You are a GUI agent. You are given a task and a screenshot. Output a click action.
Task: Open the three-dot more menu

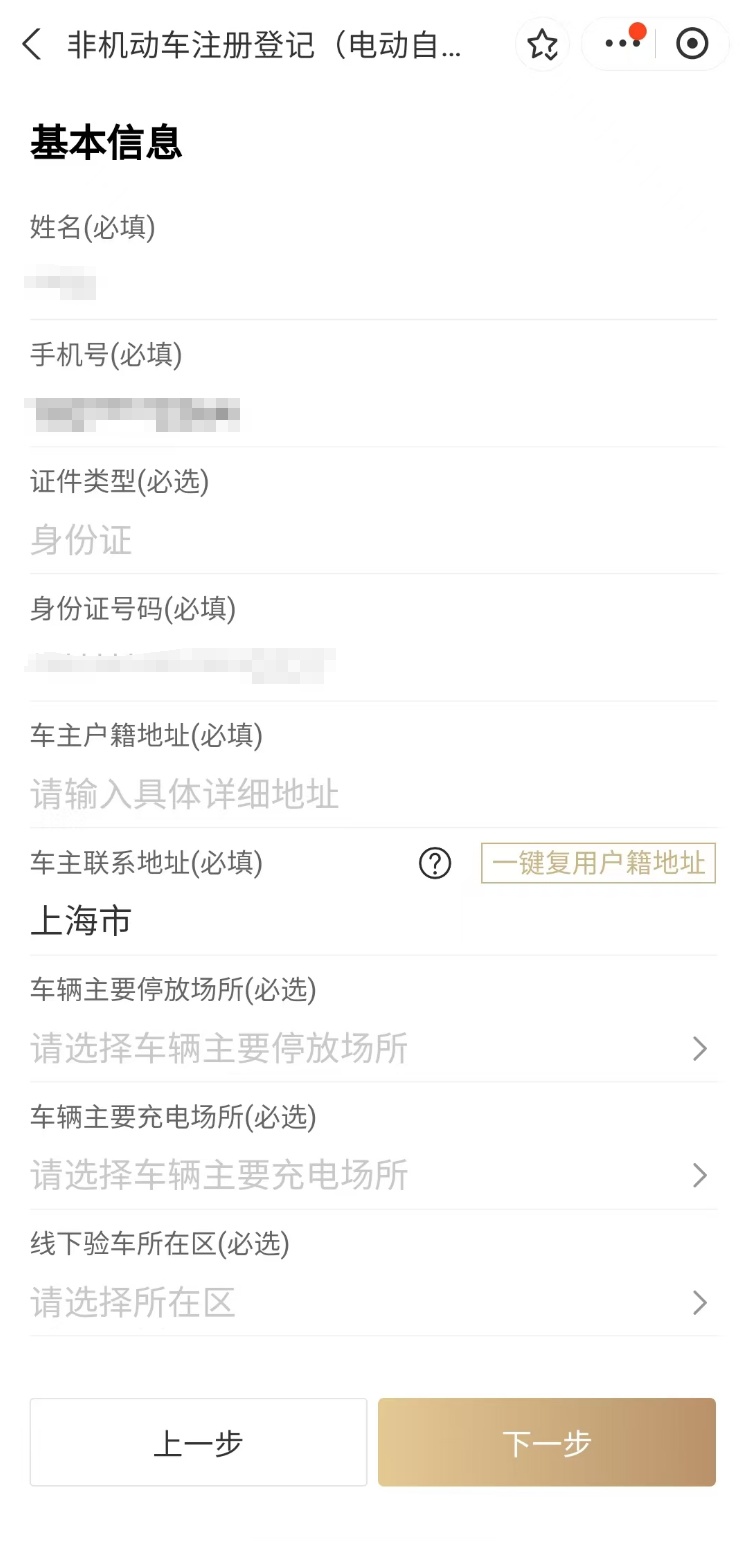(622, 44)
